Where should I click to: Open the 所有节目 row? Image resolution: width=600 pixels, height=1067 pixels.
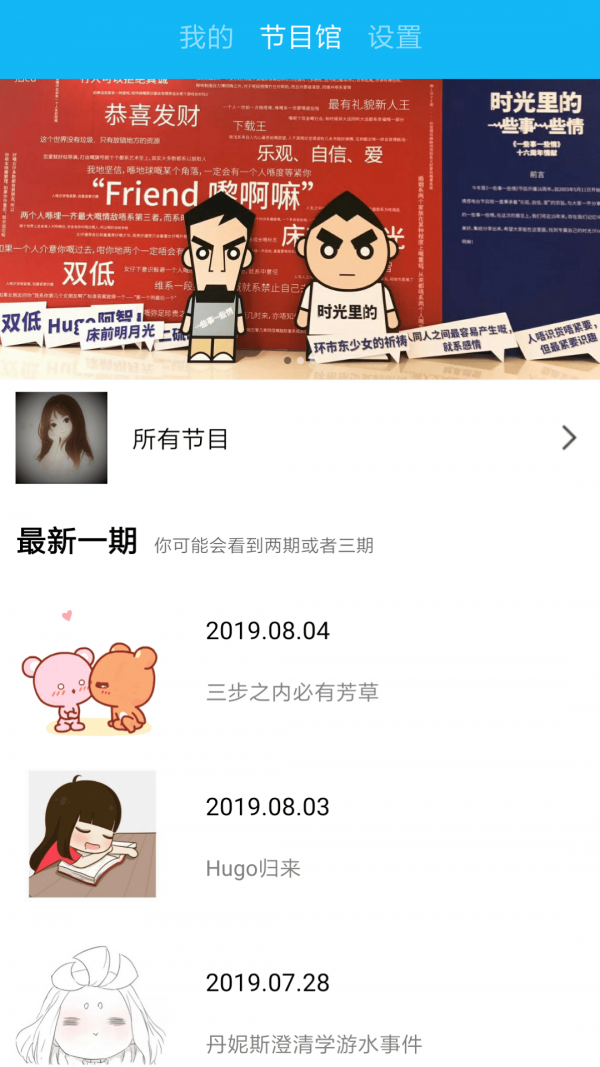coord(300,438)
